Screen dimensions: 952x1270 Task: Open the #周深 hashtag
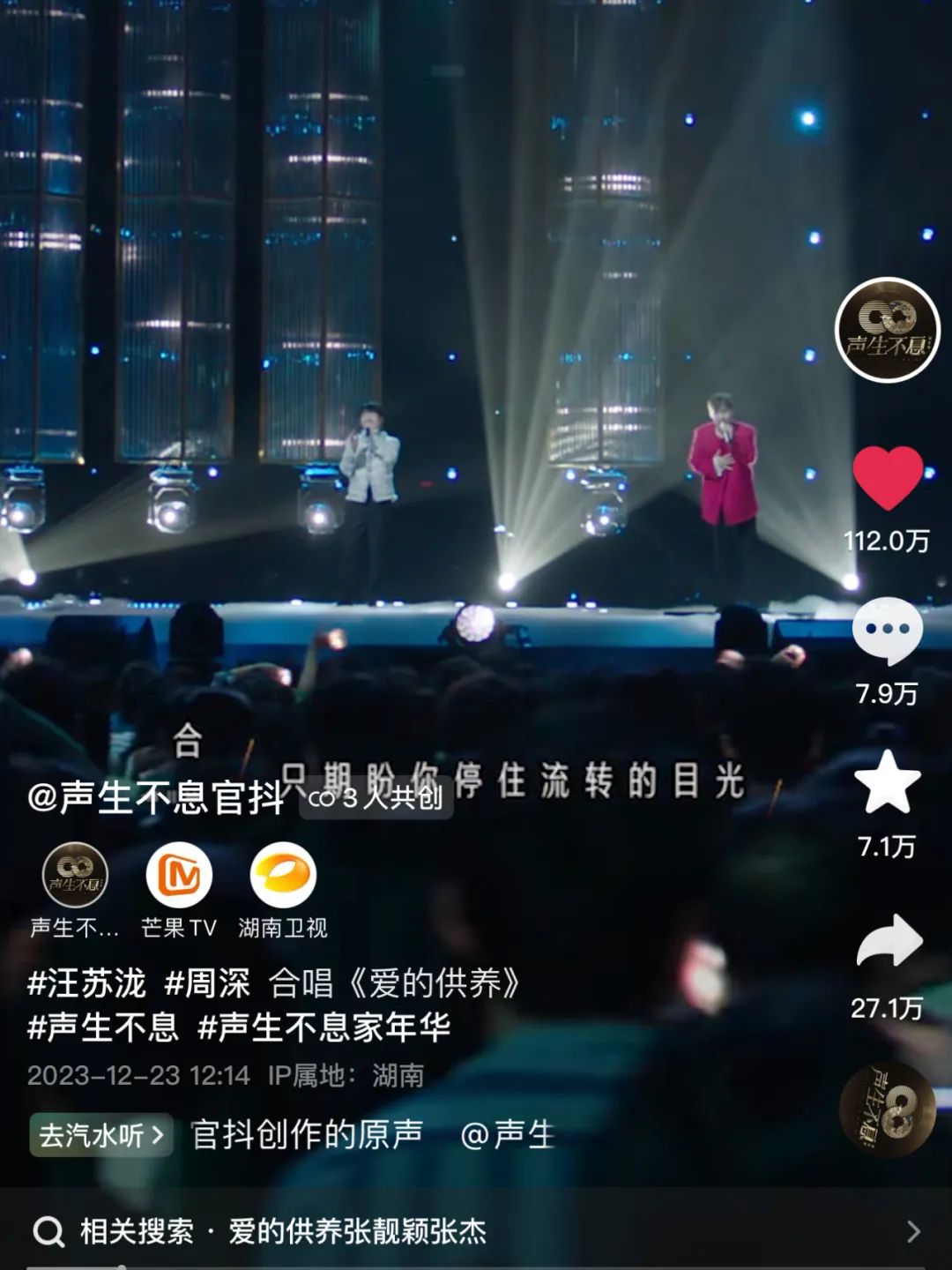pyautogui.click(x=207, y=982)
